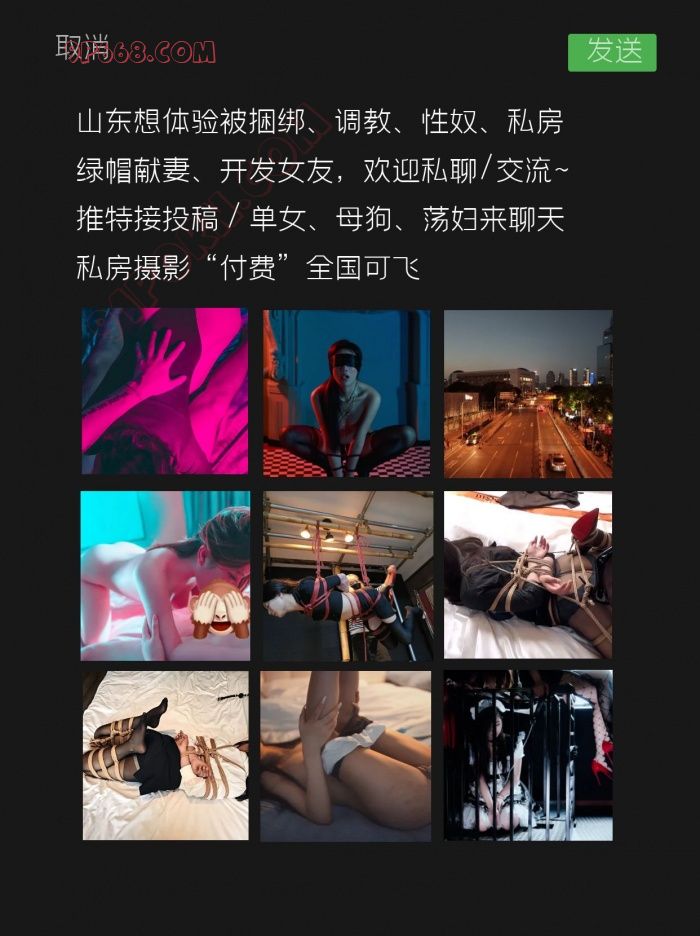
Task: Open the night city street photo thumbnail
Action: pos(527,393)
